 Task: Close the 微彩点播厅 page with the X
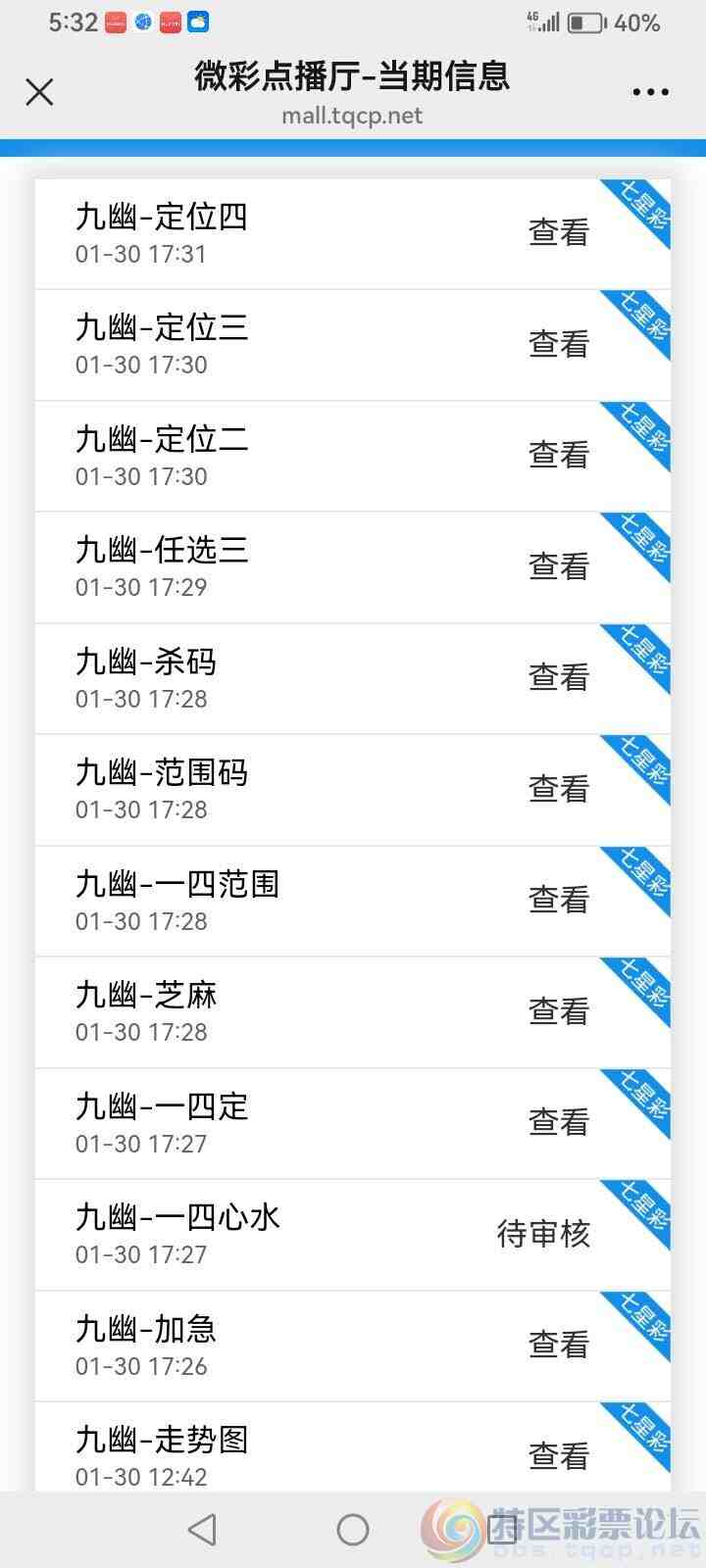click(39, 91)
